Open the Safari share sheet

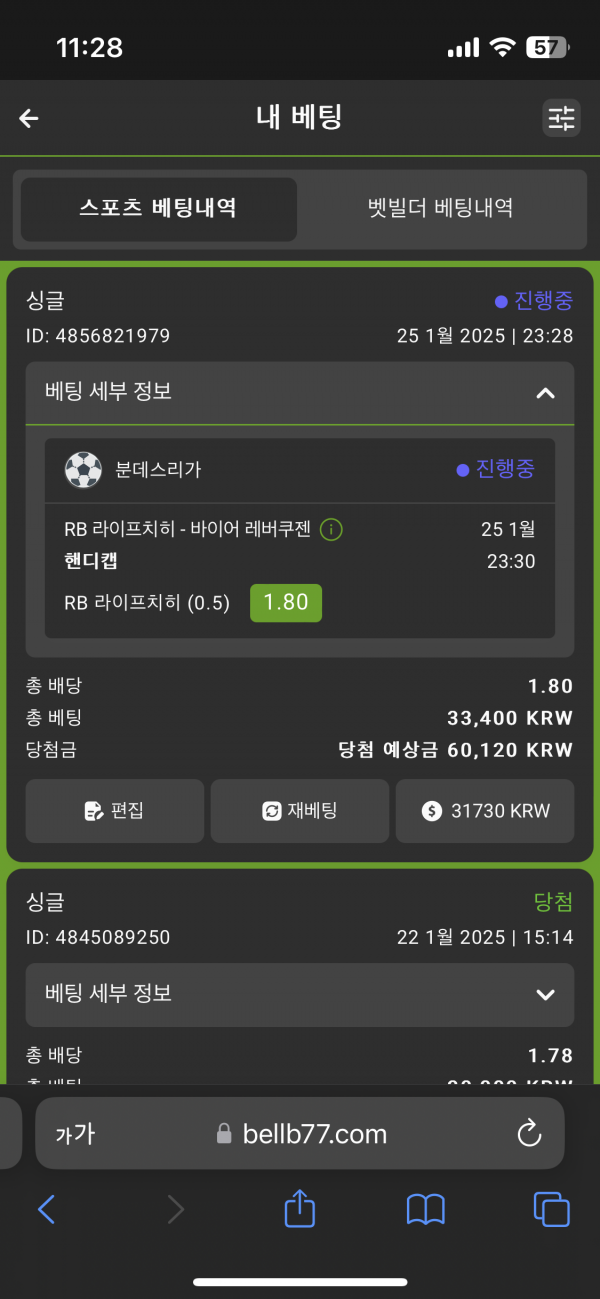point(300,1209)
